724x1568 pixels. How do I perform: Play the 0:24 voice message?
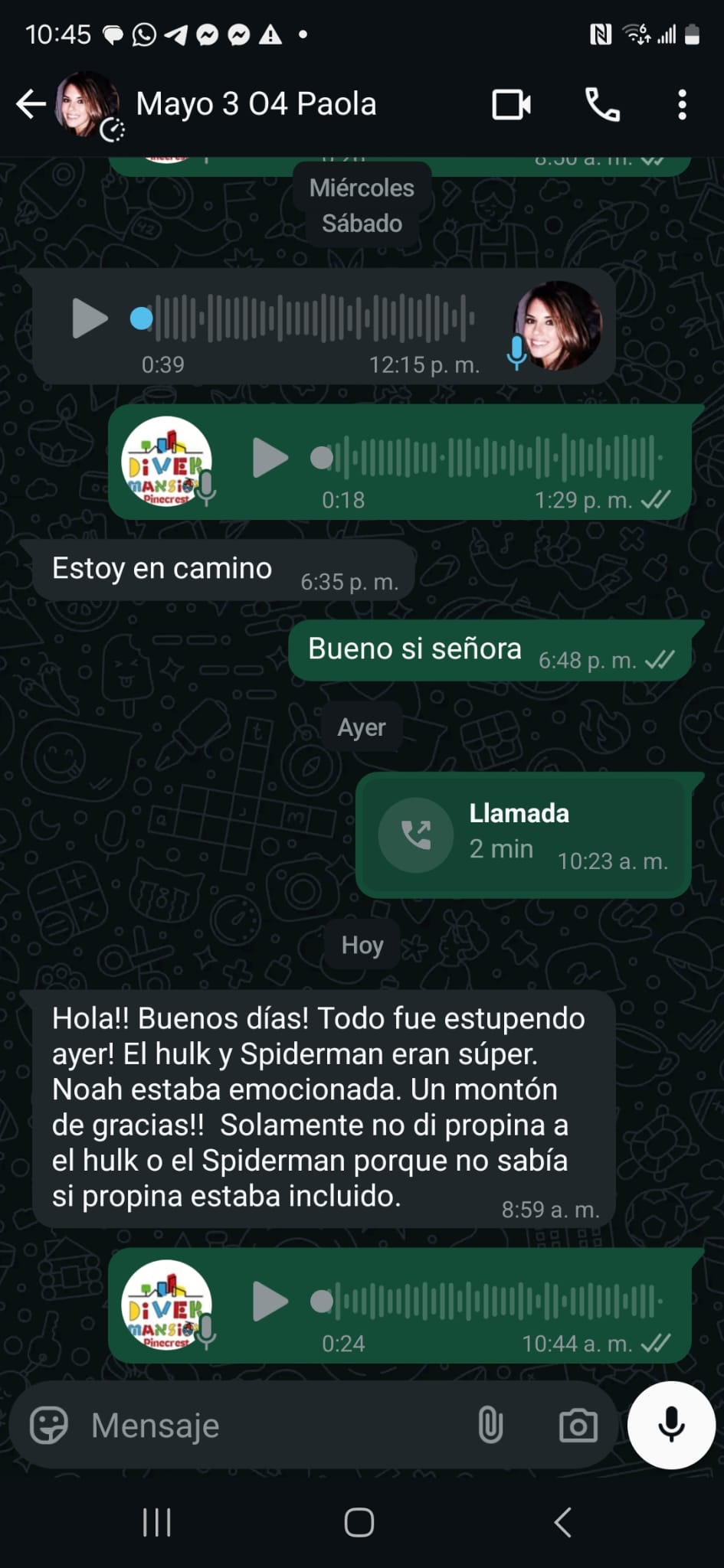[x=270, y=1301]
